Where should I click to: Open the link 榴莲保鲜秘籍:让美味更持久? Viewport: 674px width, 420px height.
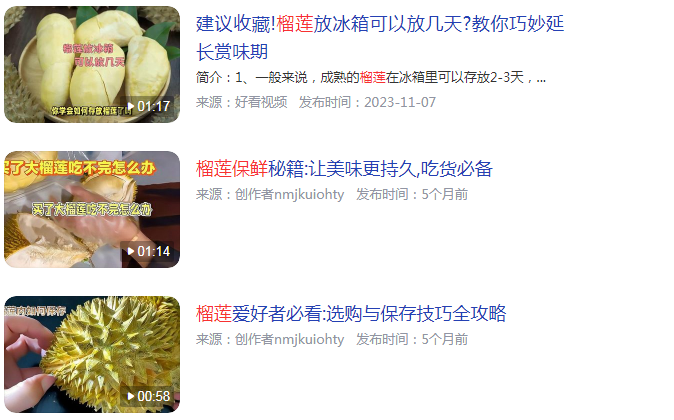(344, 169)
